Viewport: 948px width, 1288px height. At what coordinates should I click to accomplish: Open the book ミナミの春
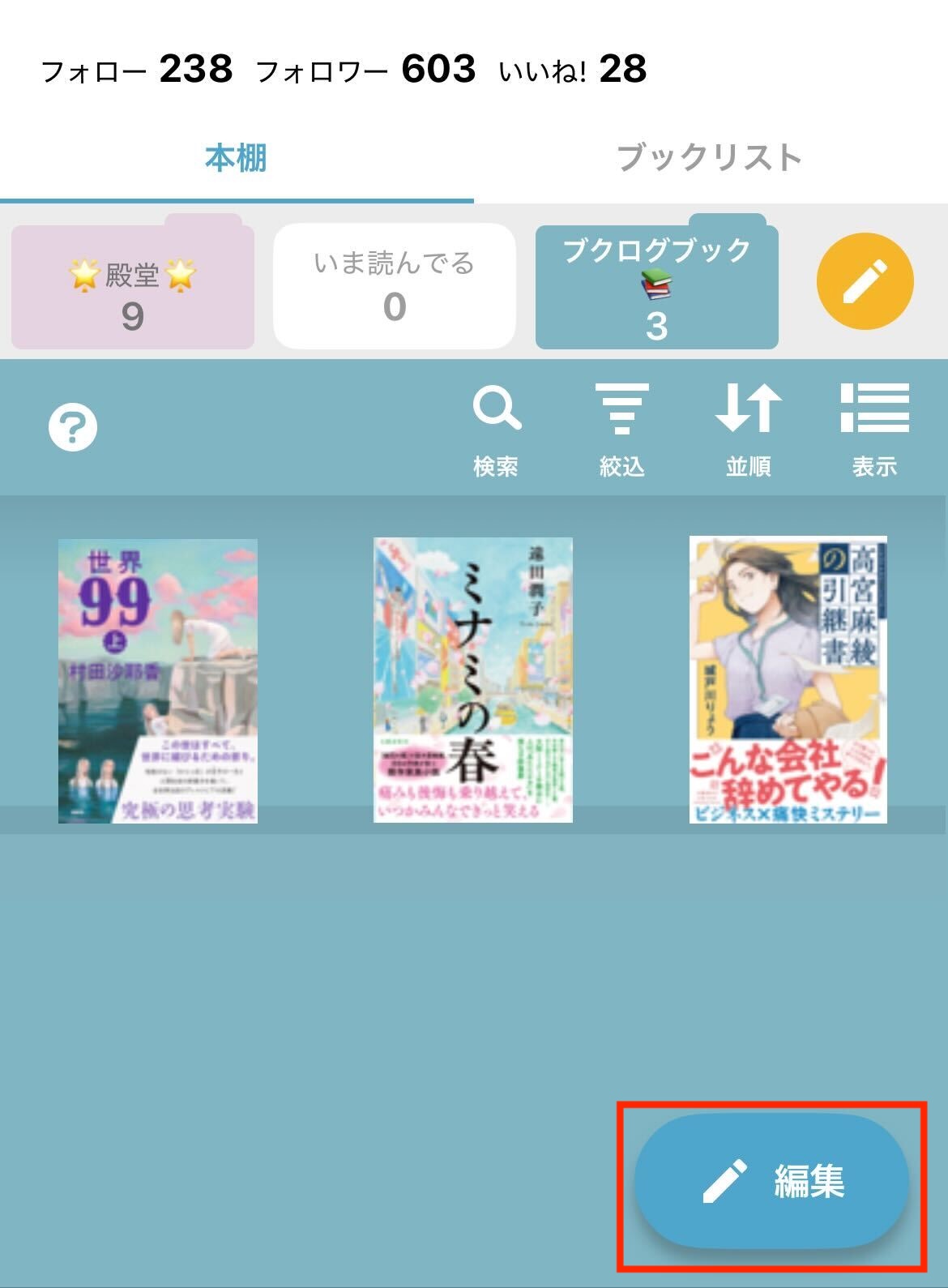473,681
